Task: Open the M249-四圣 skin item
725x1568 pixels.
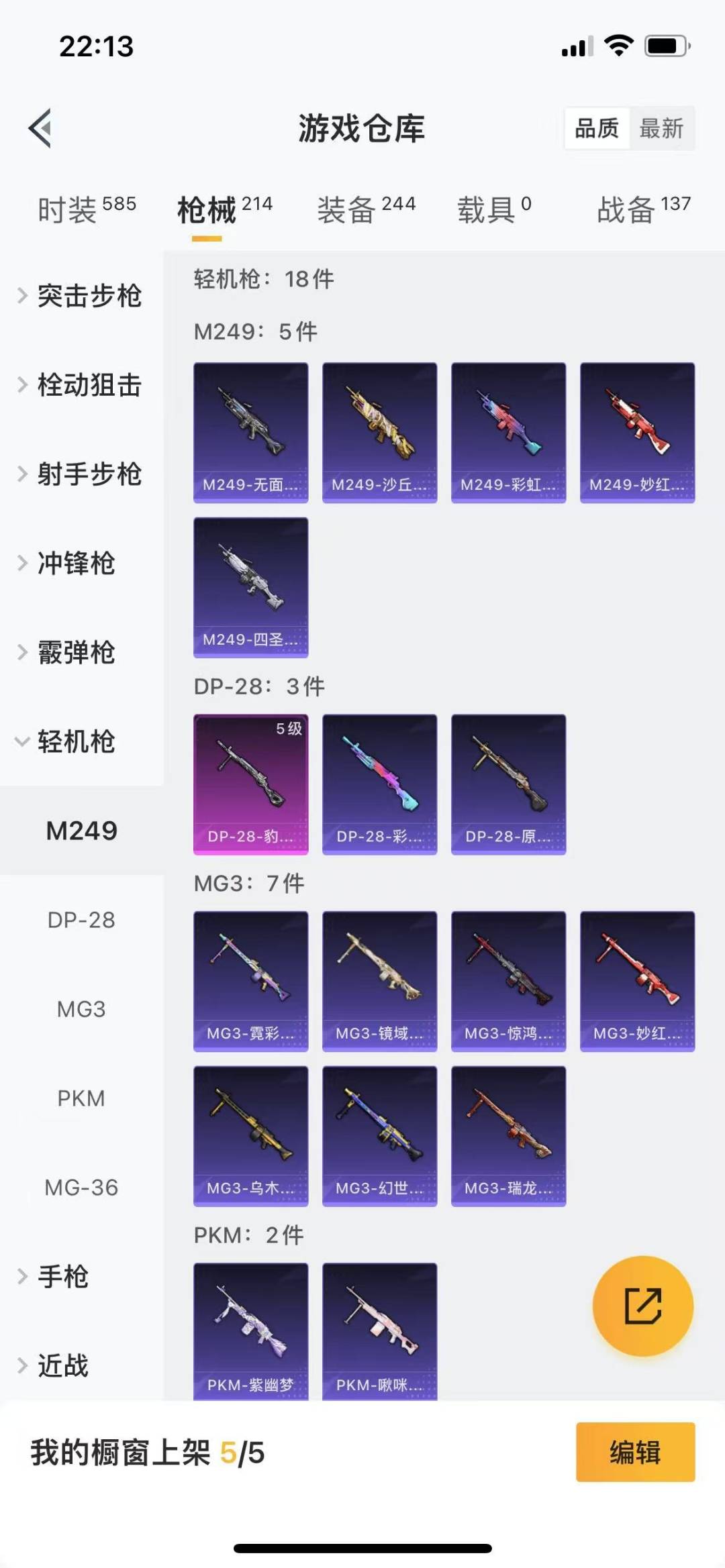Action: point(251,587)
